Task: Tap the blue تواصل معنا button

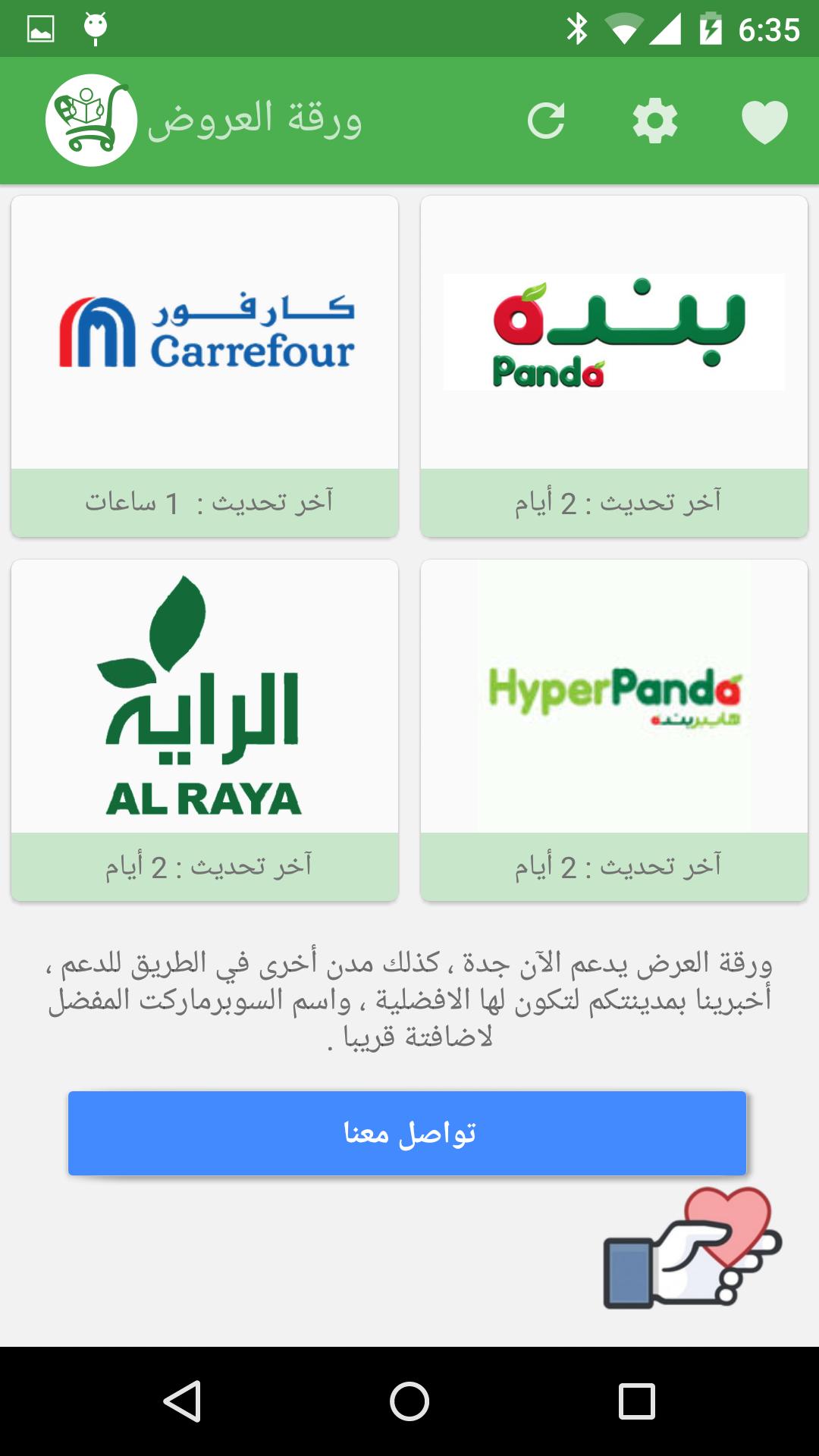Action: point(407,1133)
